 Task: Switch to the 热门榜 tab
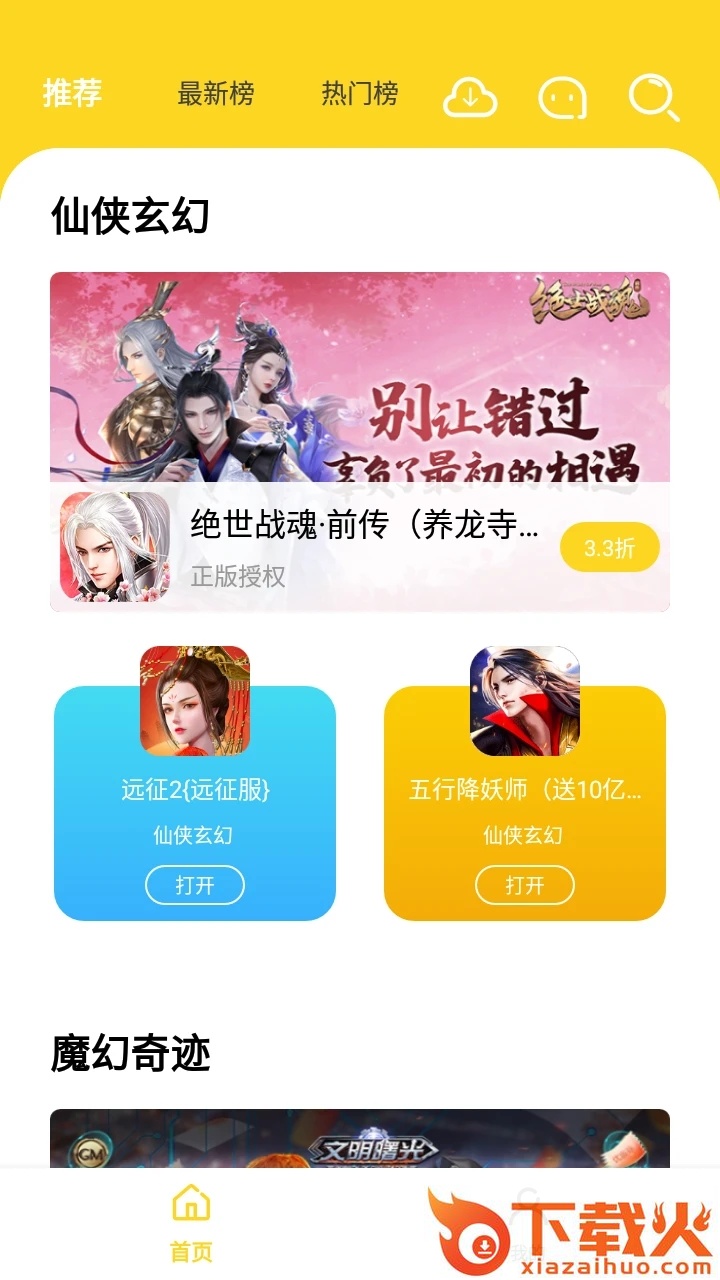[x=359, y=94]
